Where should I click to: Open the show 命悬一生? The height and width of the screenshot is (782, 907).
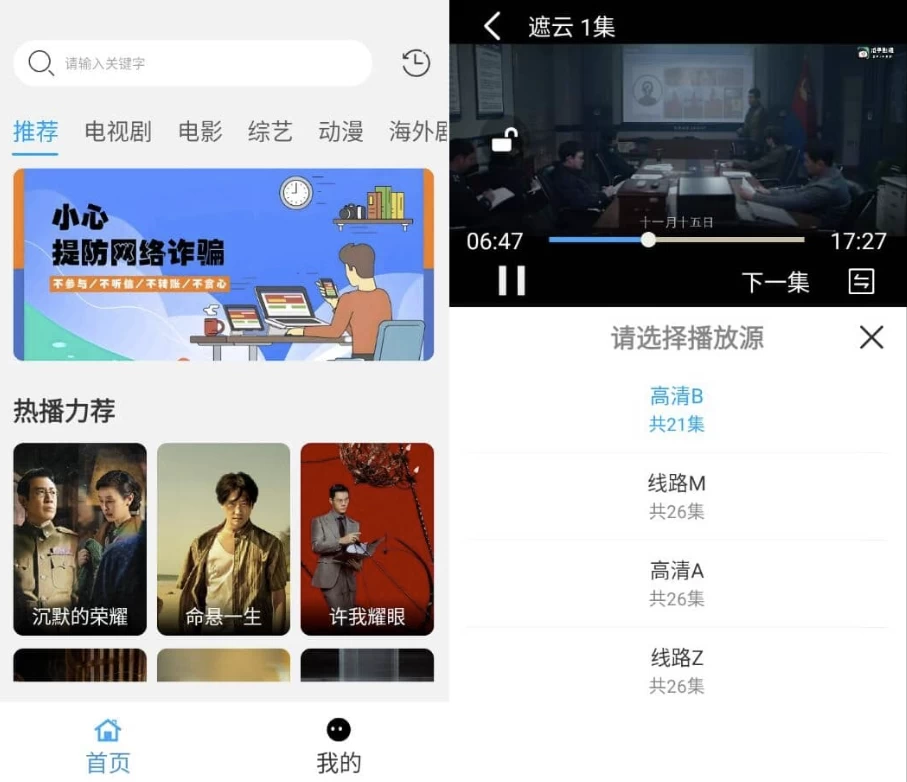223,538
